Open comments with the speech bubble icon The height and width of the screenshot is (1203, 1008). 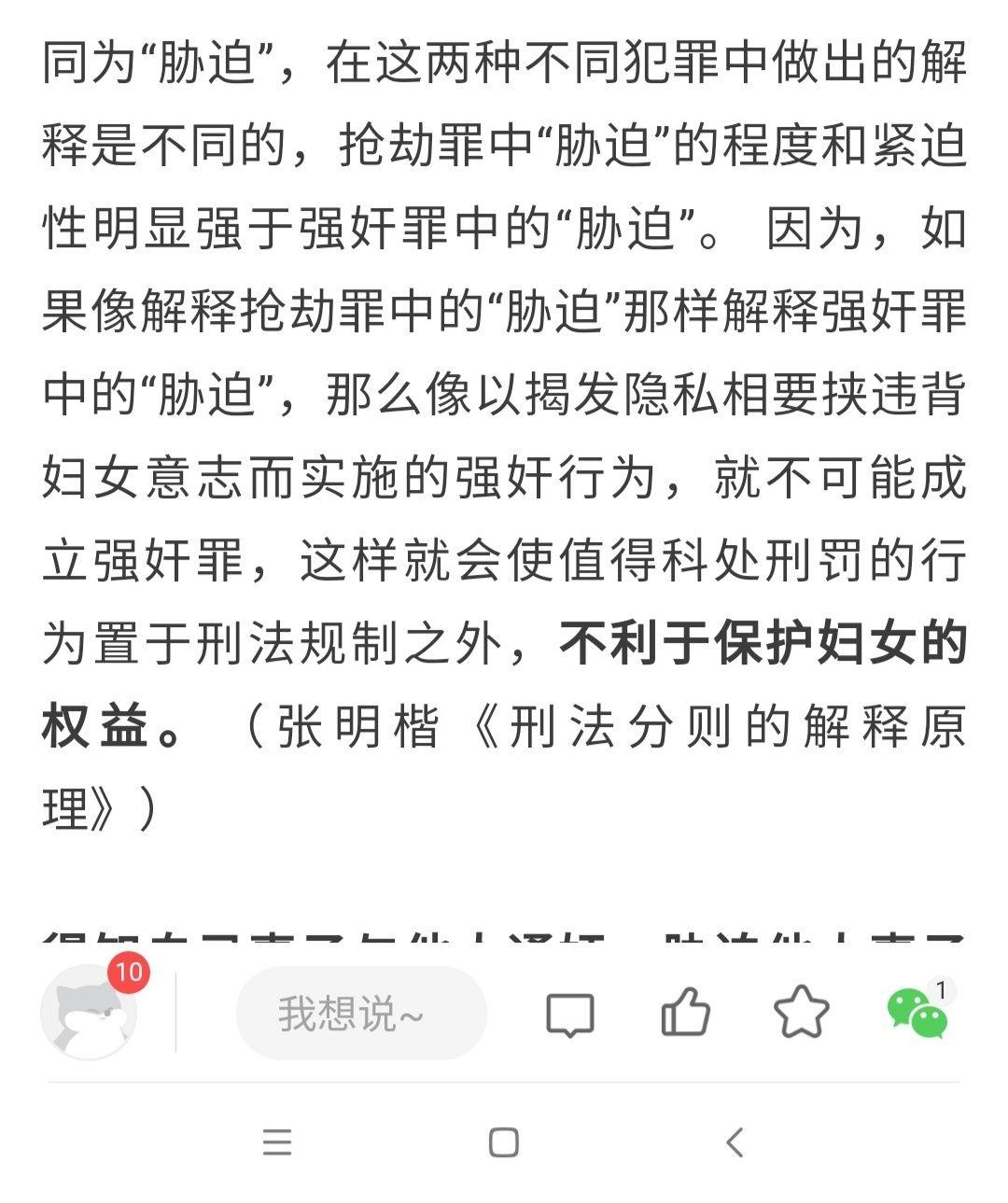(x=571, y=1014)
